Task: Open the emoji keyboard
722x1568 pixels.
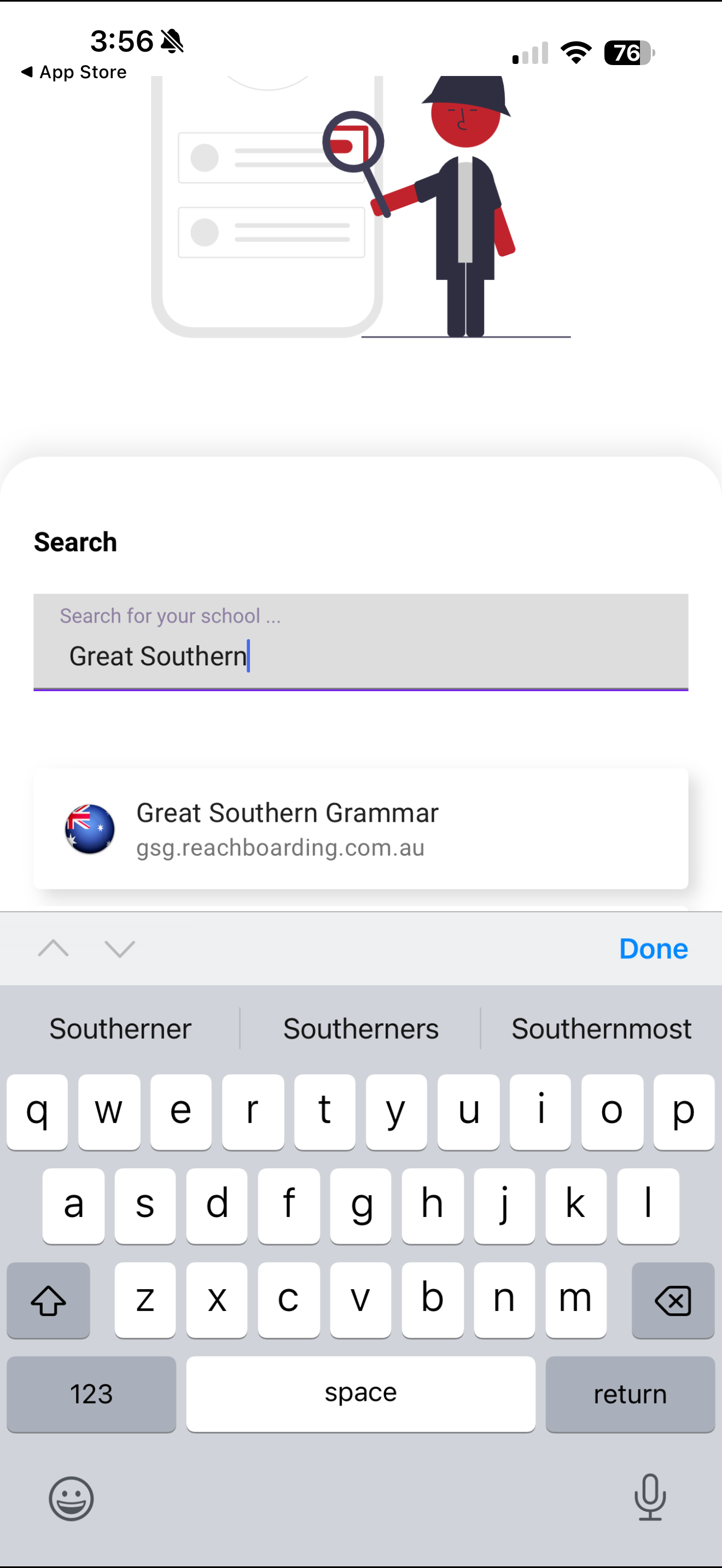Action: pyautogui.click(x=71, y=1498)
